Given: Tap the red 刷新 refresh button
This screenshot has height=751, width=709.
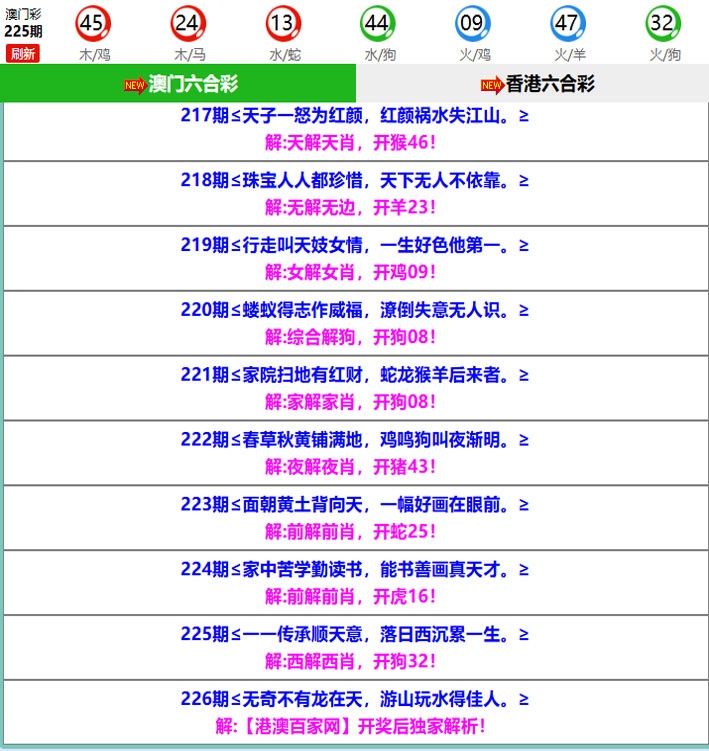Looking at the screenshot, I should [x=23, y=54].
